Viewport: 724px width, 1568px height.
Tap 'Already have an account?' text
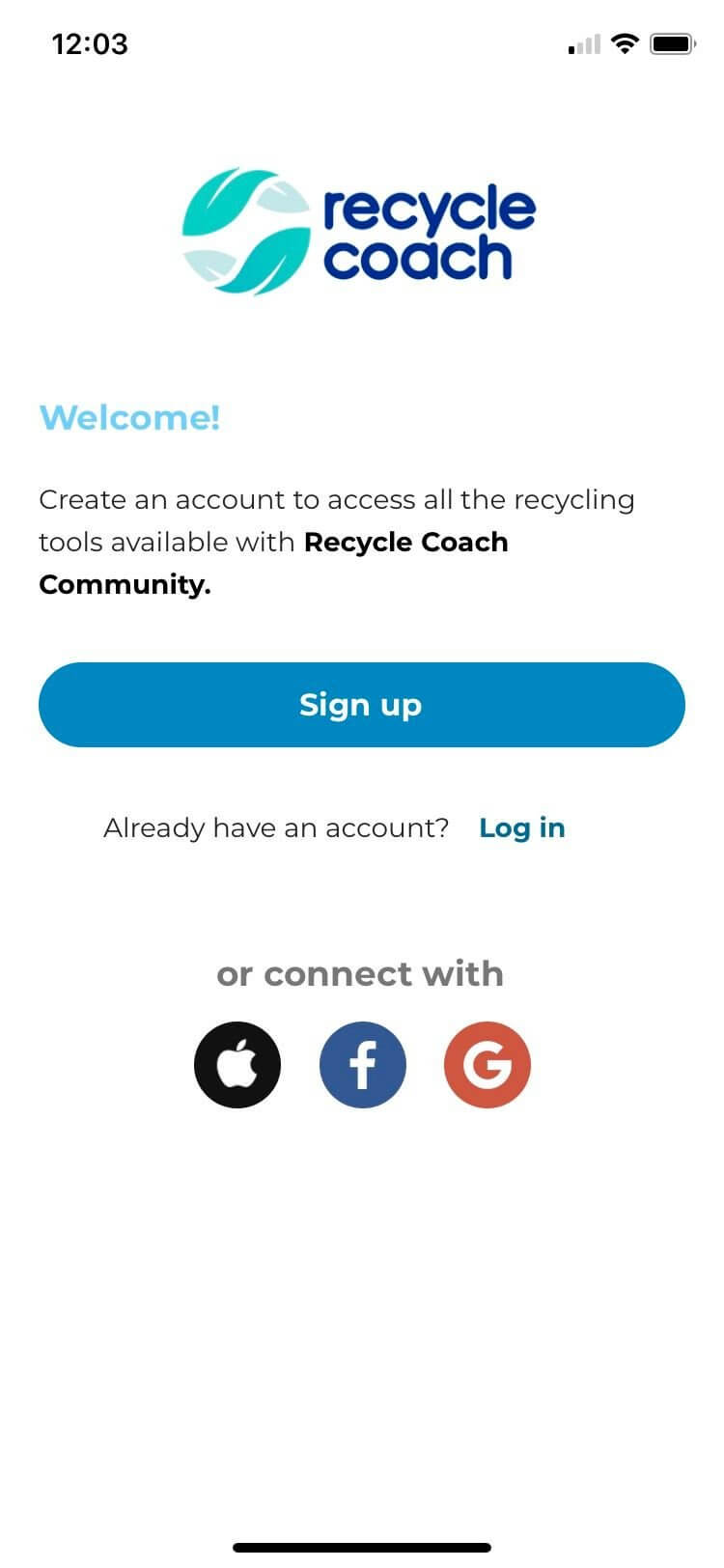click(275, 827)
